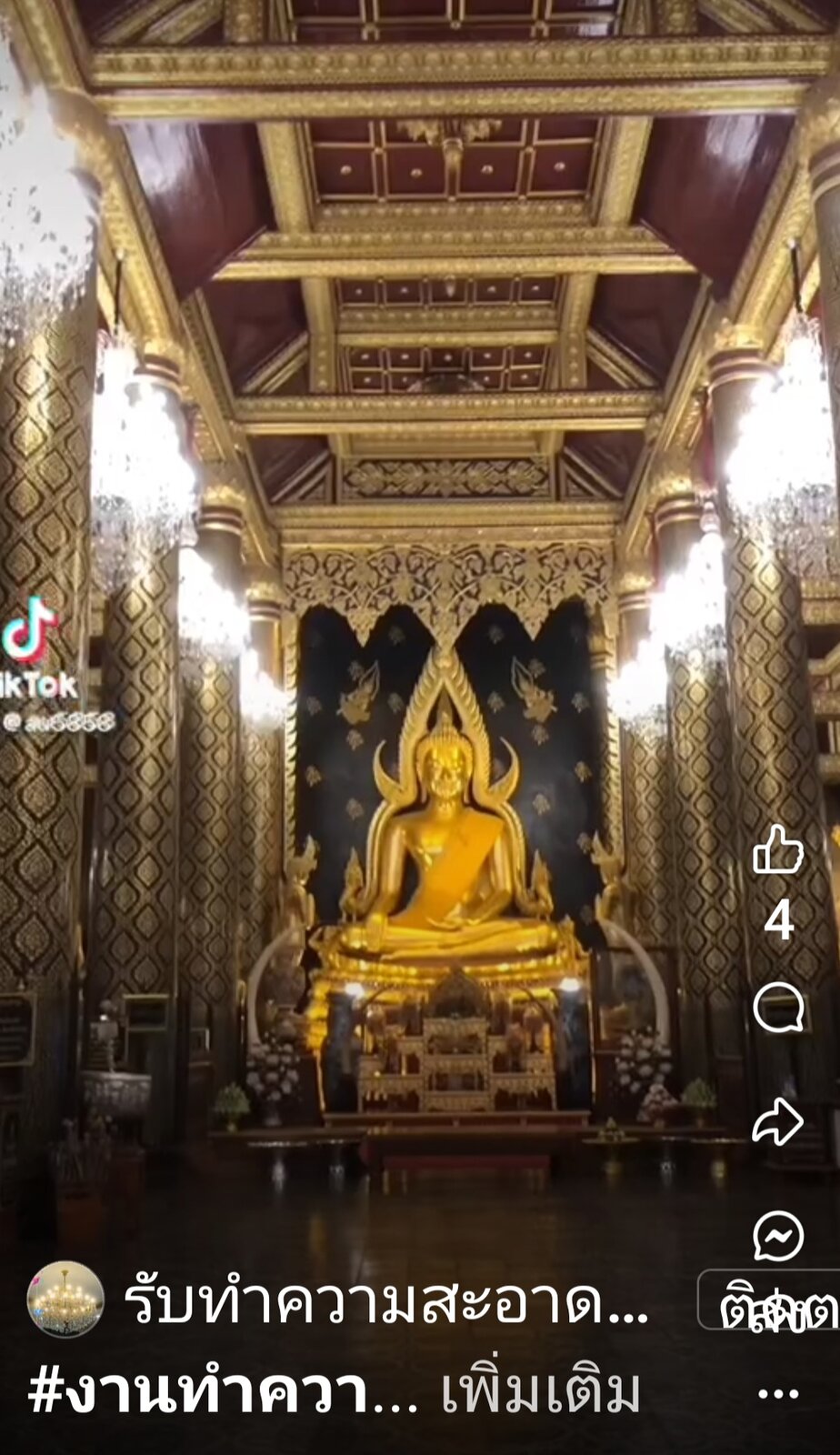
Task: Expand the caption with เพิ่มเติม
Action: (541, 1393)
